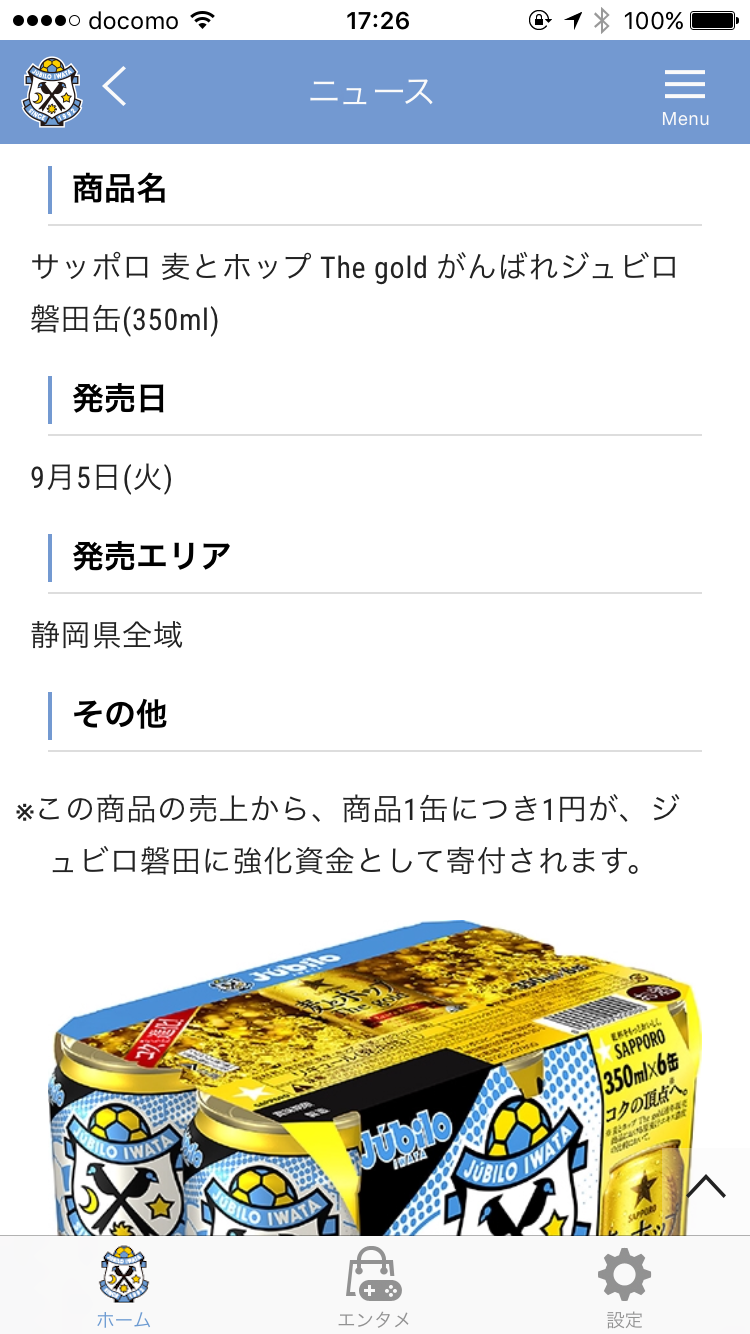
Task: Switch to the ホーム tab
Action: tap(124, 1286)
